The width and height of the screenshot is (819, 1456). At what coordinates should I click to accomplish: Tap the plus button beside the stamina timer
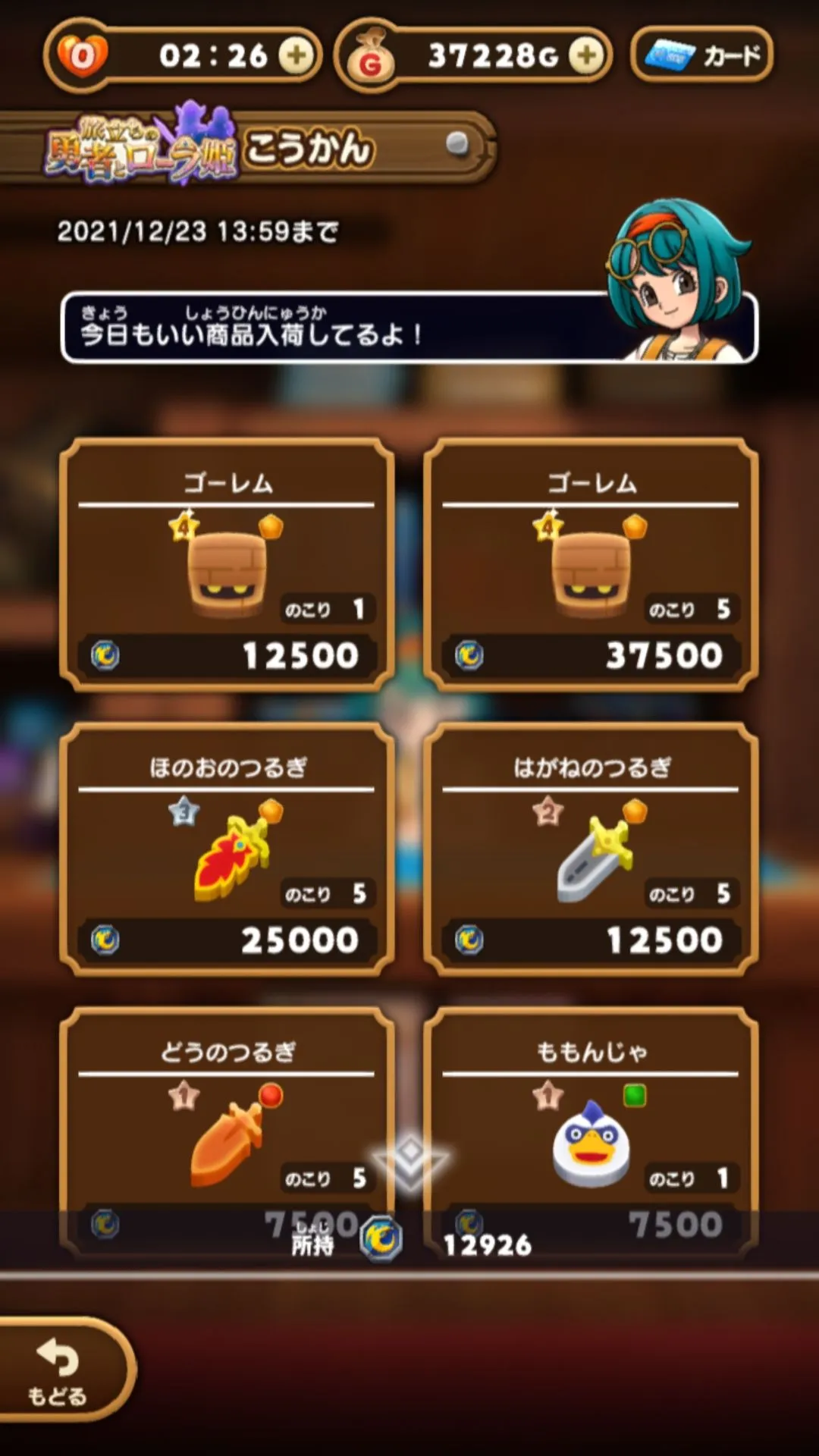297,55
